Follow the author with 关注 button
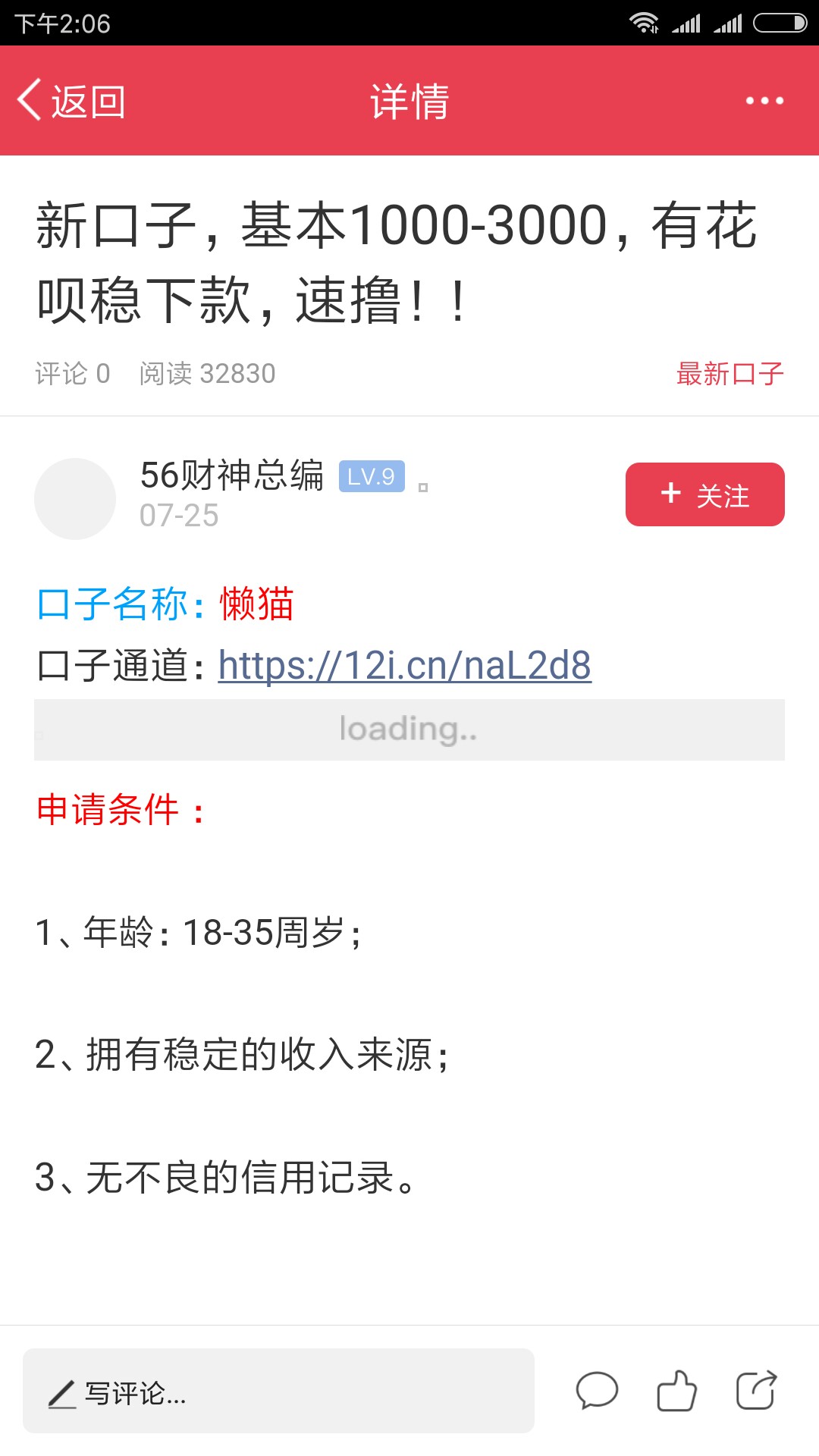The width and height of the screenshot is (819, 1456). click(704, 494)
